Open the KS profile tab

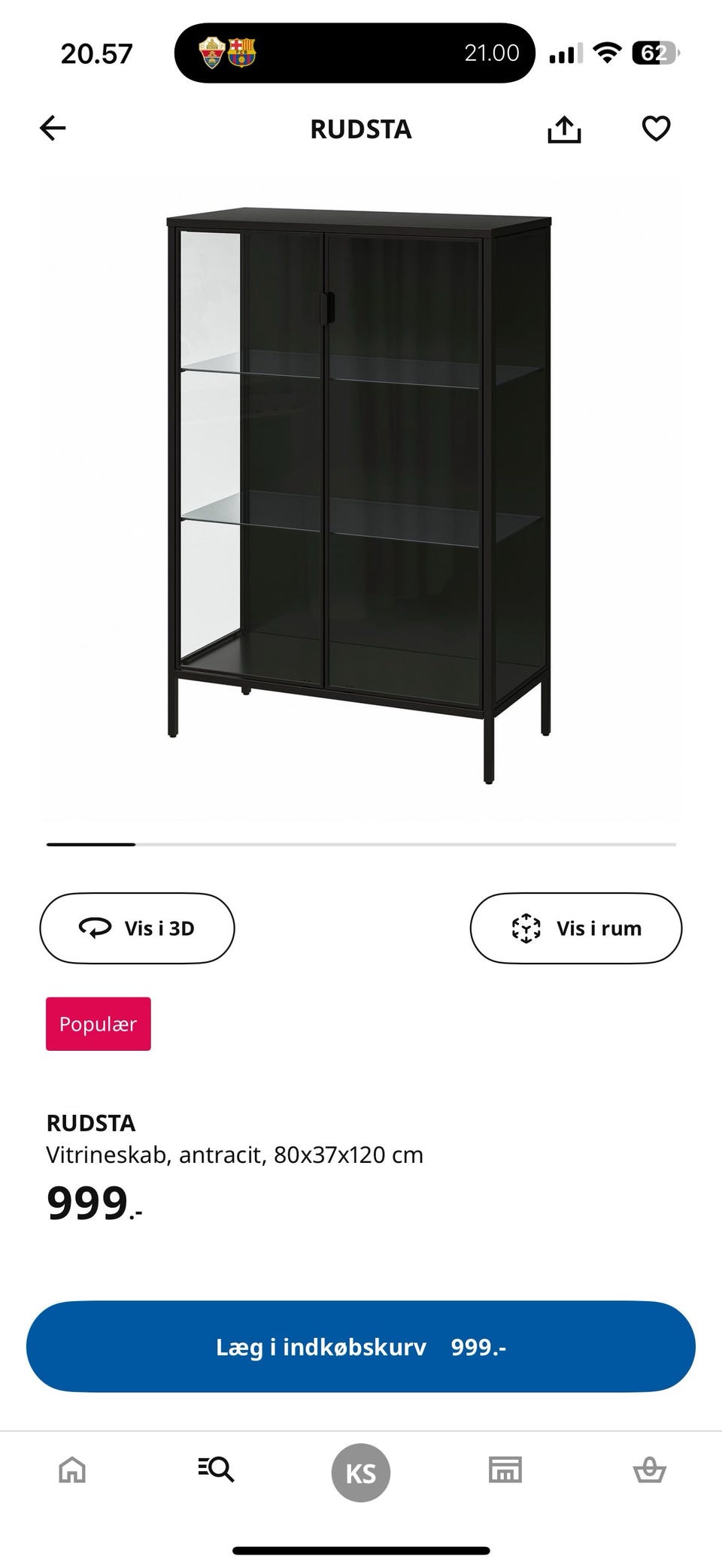361,1473
